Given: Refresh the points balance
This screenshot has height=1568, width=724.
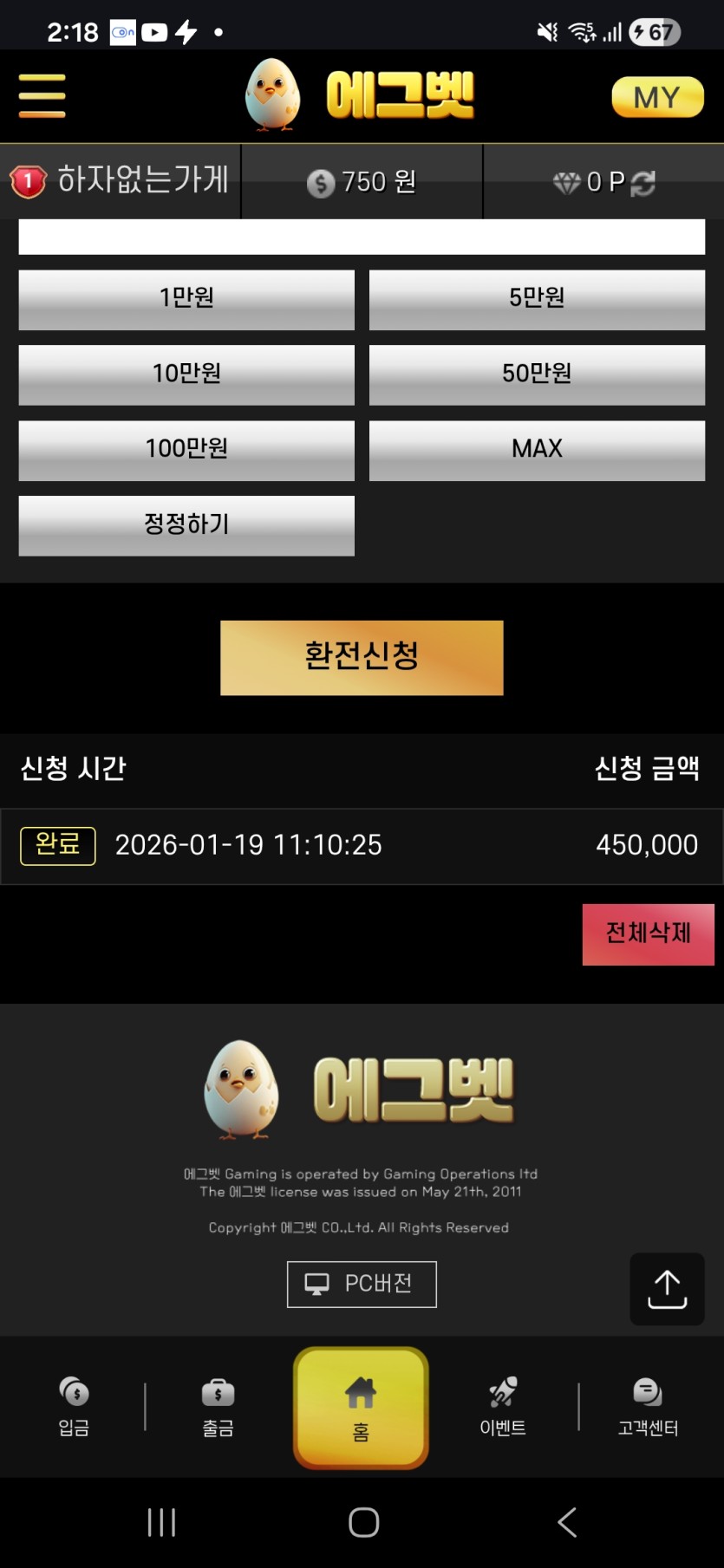Looking at the screenshot, I should pos(643,183).
